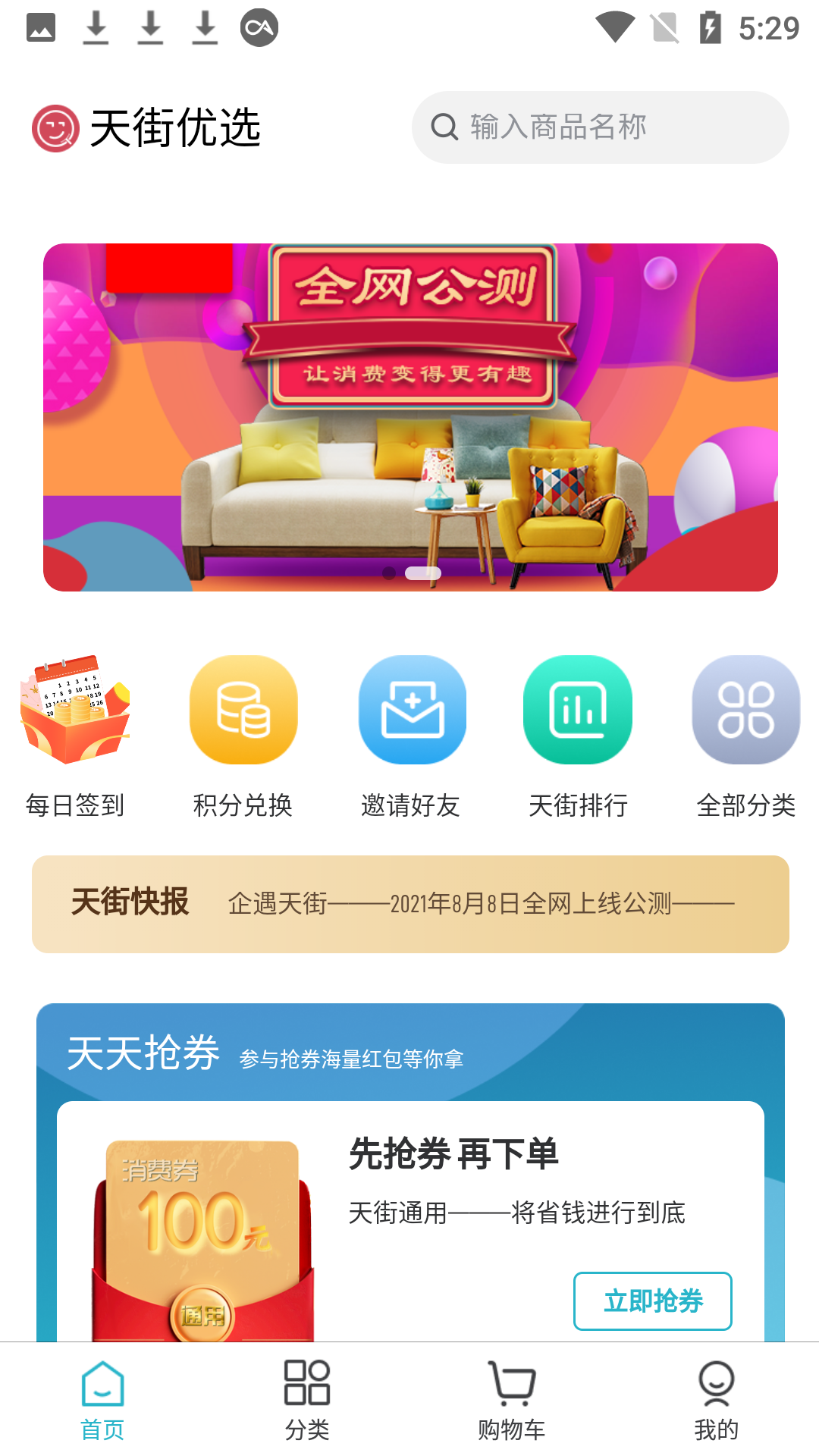Tap the 输入商品名称 search box
Viewport: 819px width, 1456px height.
click(599, 127)
